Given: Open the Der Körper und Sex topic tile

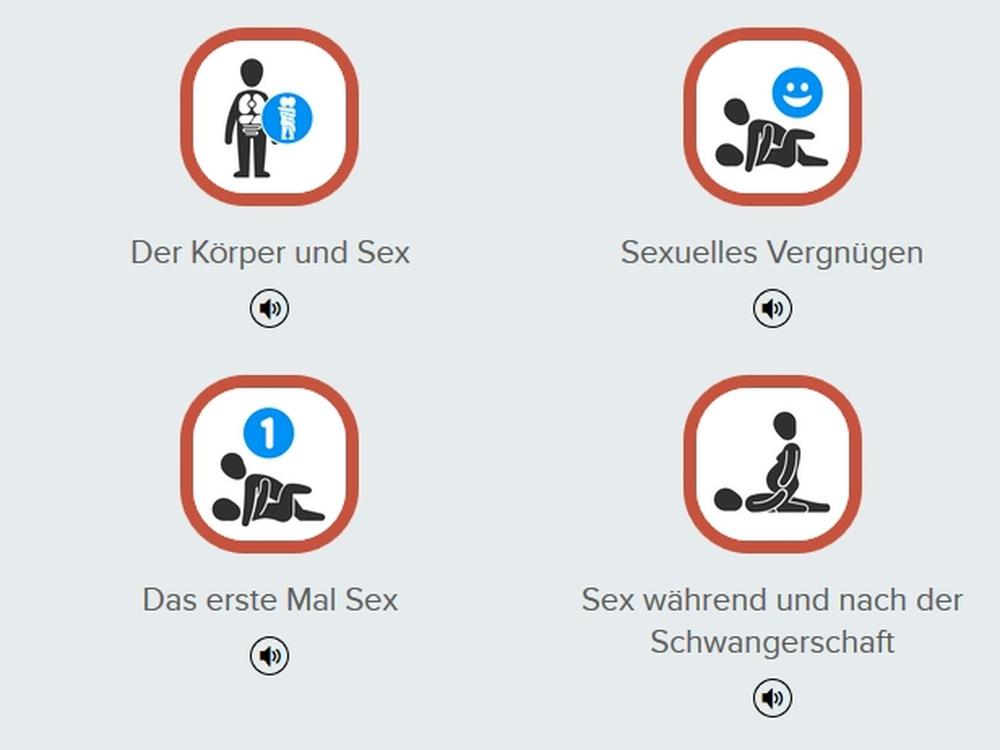Looking at the screenshot, I should (269, 117).
